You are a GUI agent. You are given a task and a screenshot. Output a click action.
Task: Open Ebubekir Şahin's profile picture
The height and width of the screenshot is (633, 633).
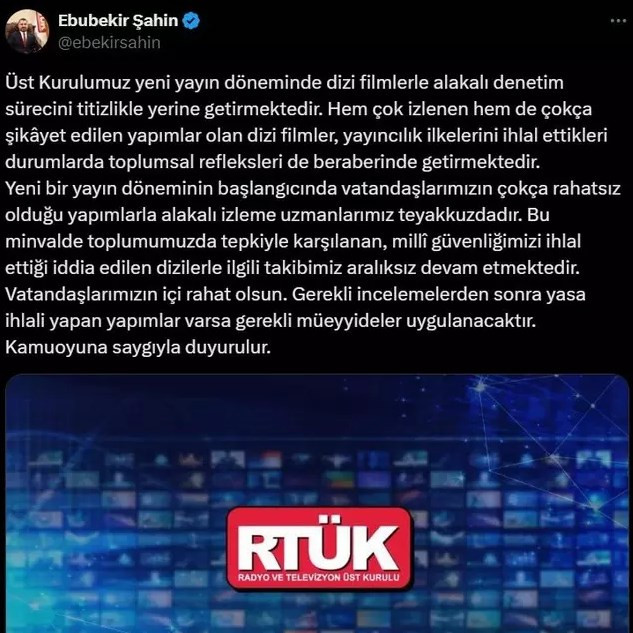pyautogui.click(x=27, y=31)
